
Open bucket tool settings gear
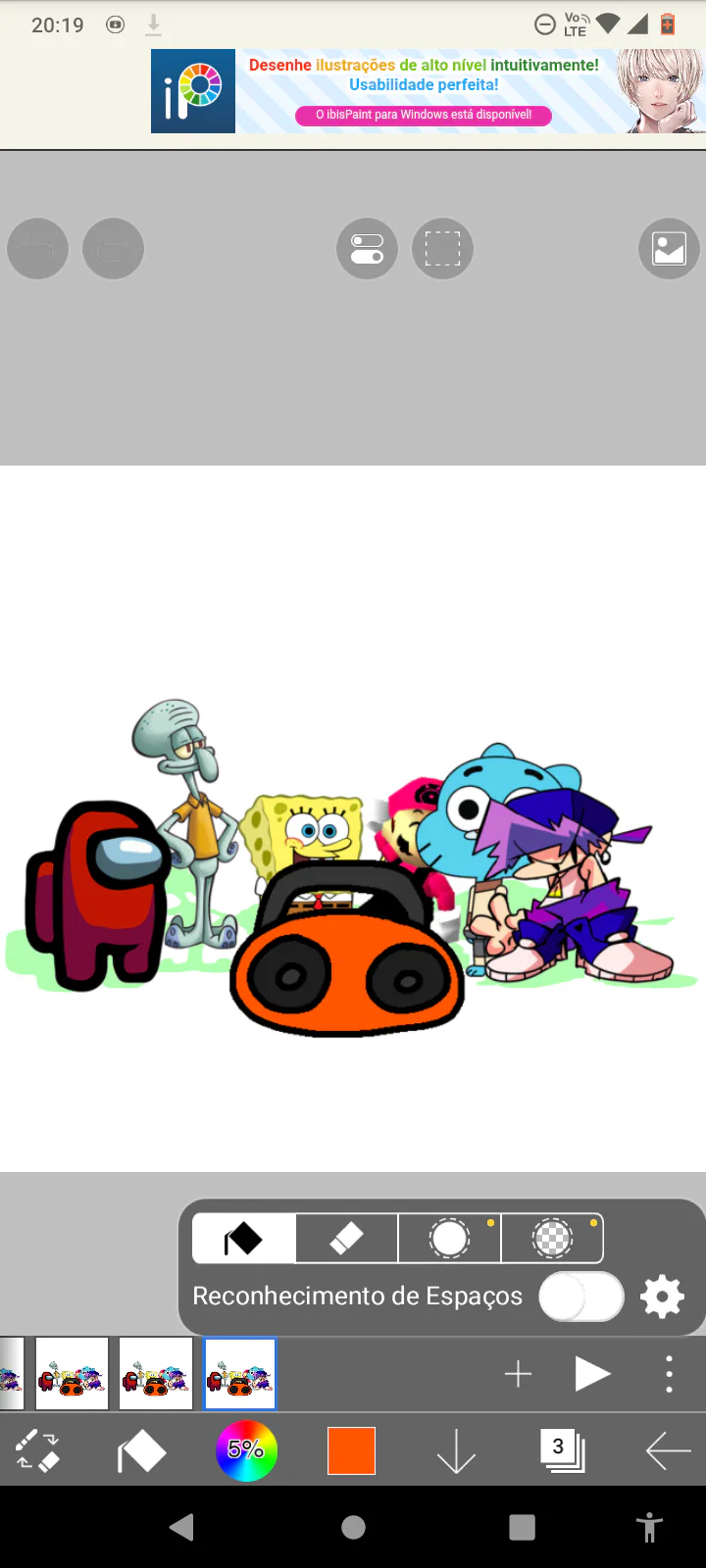tap(662, 1297)
